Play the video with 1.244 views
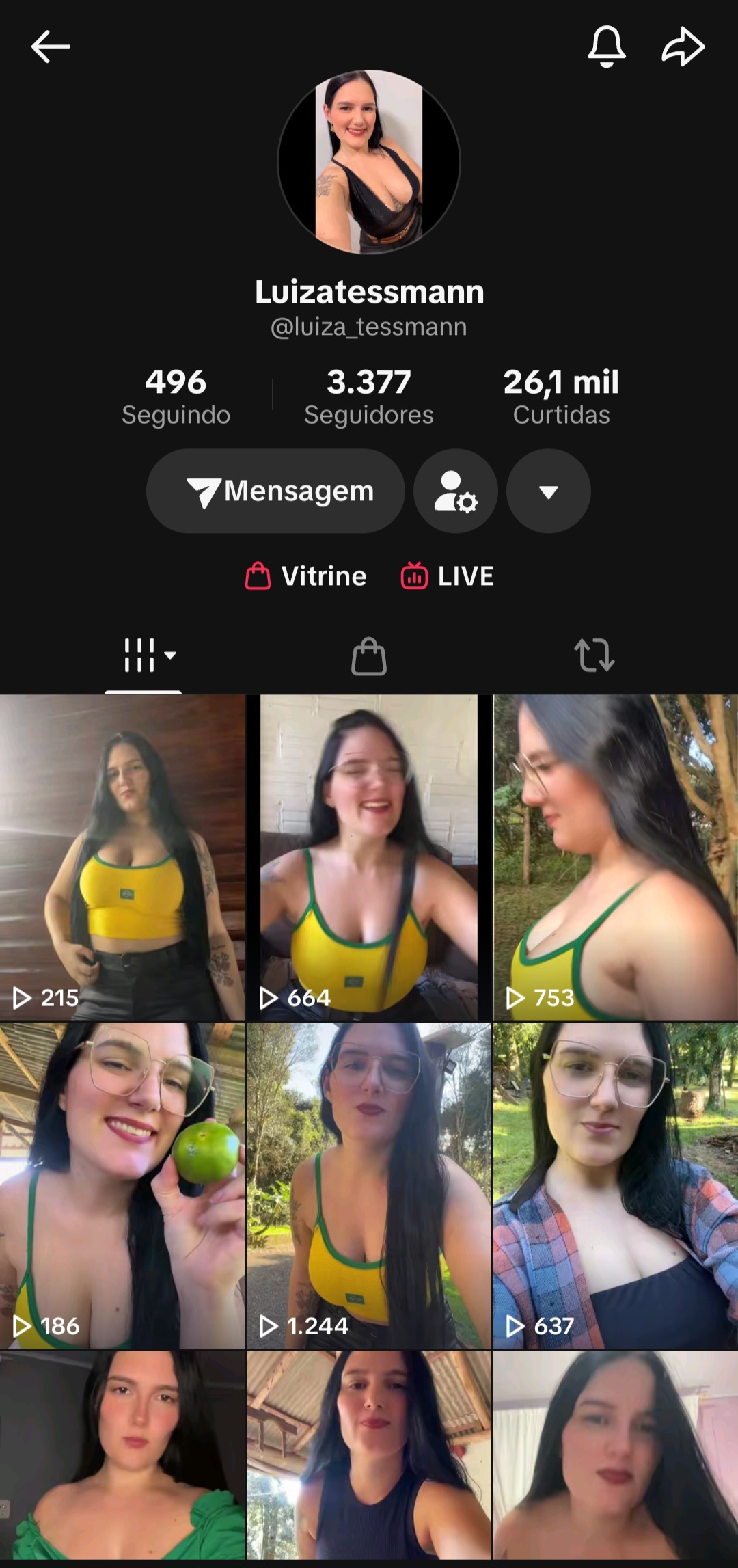Screen dimensions: 738x1568 point(369,1186)
